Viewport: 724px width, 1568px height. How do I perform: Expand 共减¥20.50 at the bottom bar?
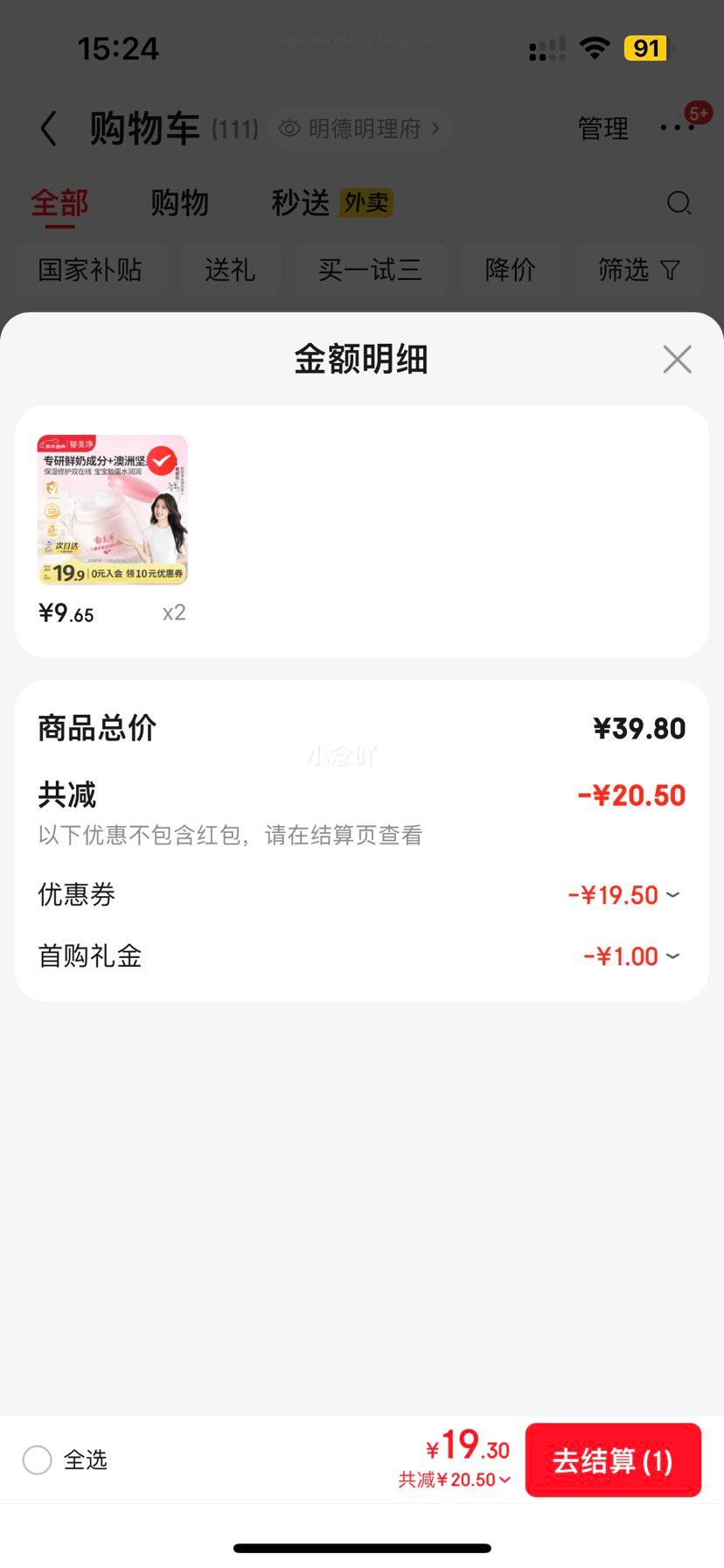click(455, 1479)
